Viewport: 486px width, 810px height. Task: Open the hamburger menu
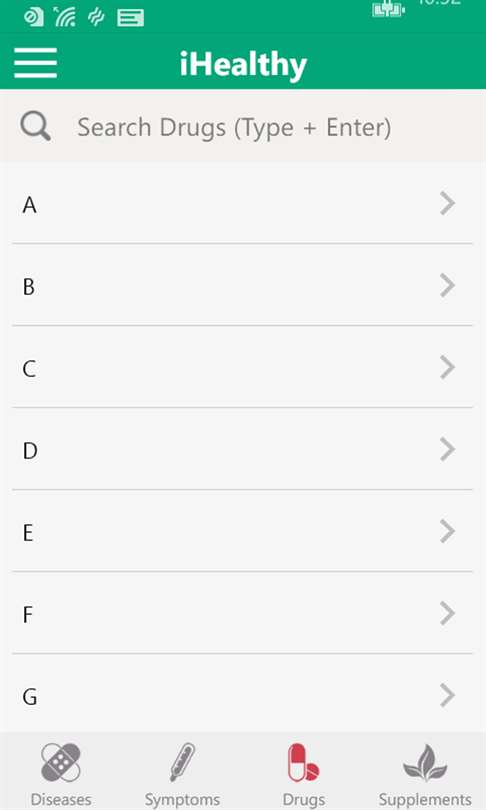tap(35, 63)
